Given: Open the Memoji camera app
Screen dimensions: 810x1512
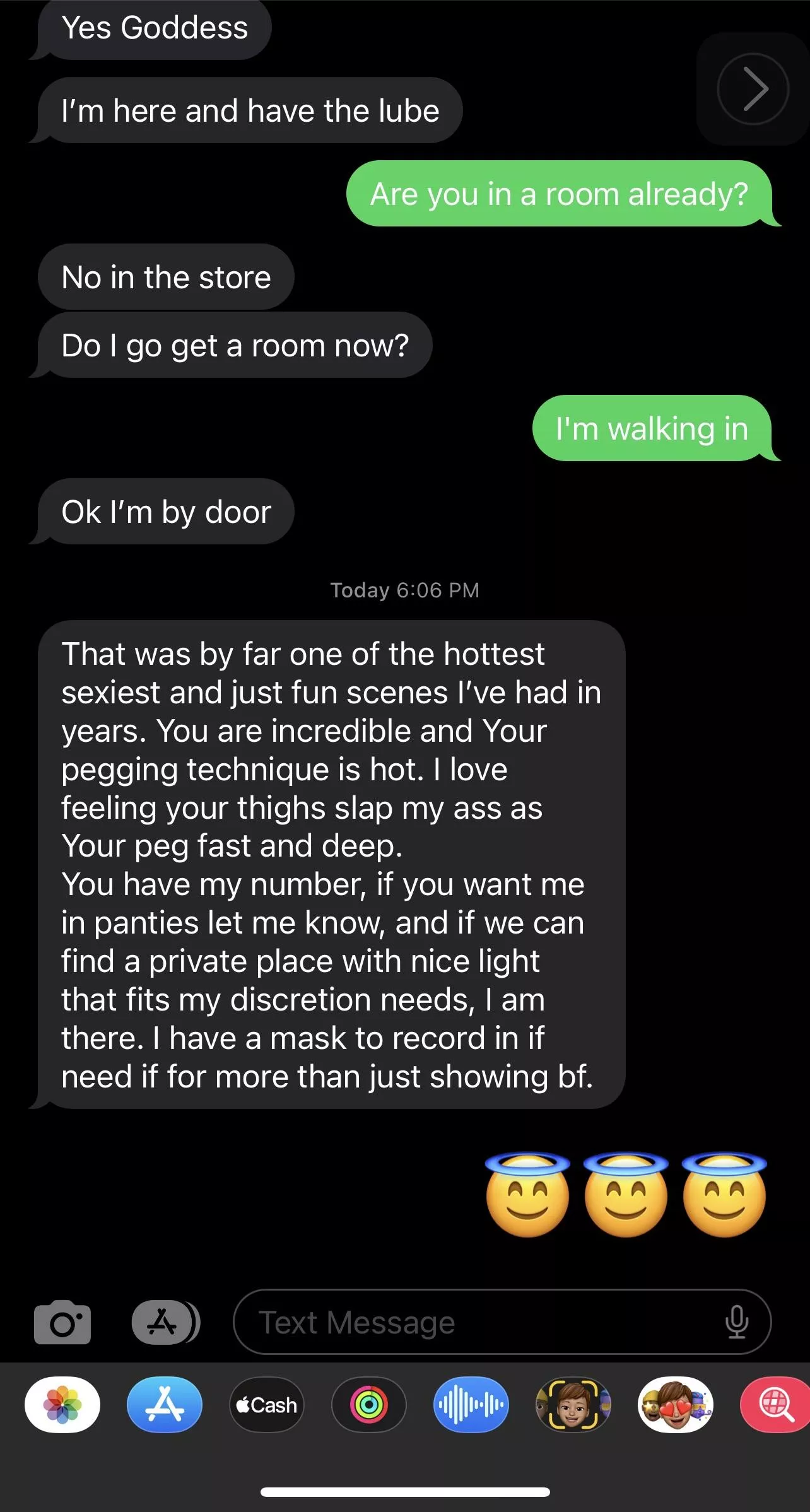Looking at the screenshot, I should tap(573, 1405).
